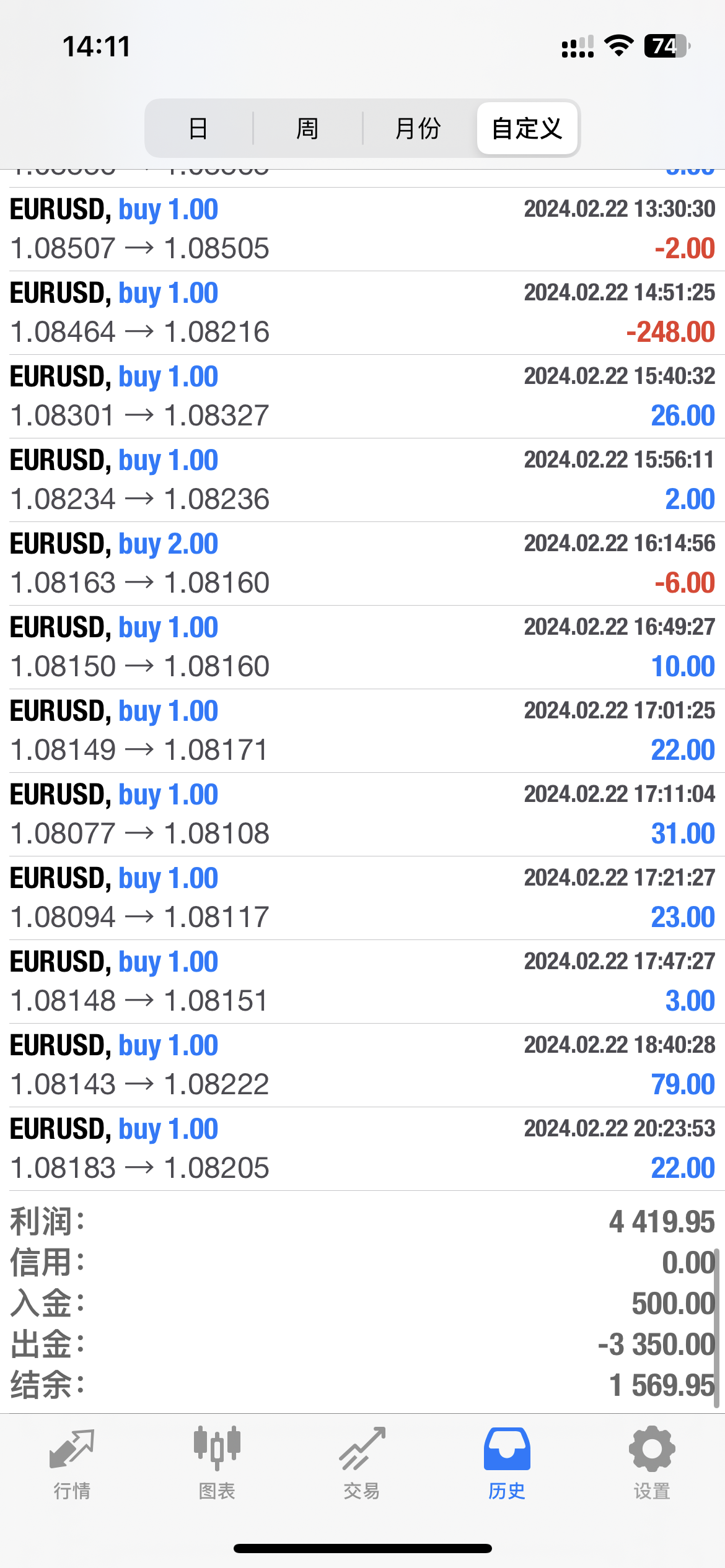Expand the EURUSD trade closed at 13:30:30

[362, 229]
